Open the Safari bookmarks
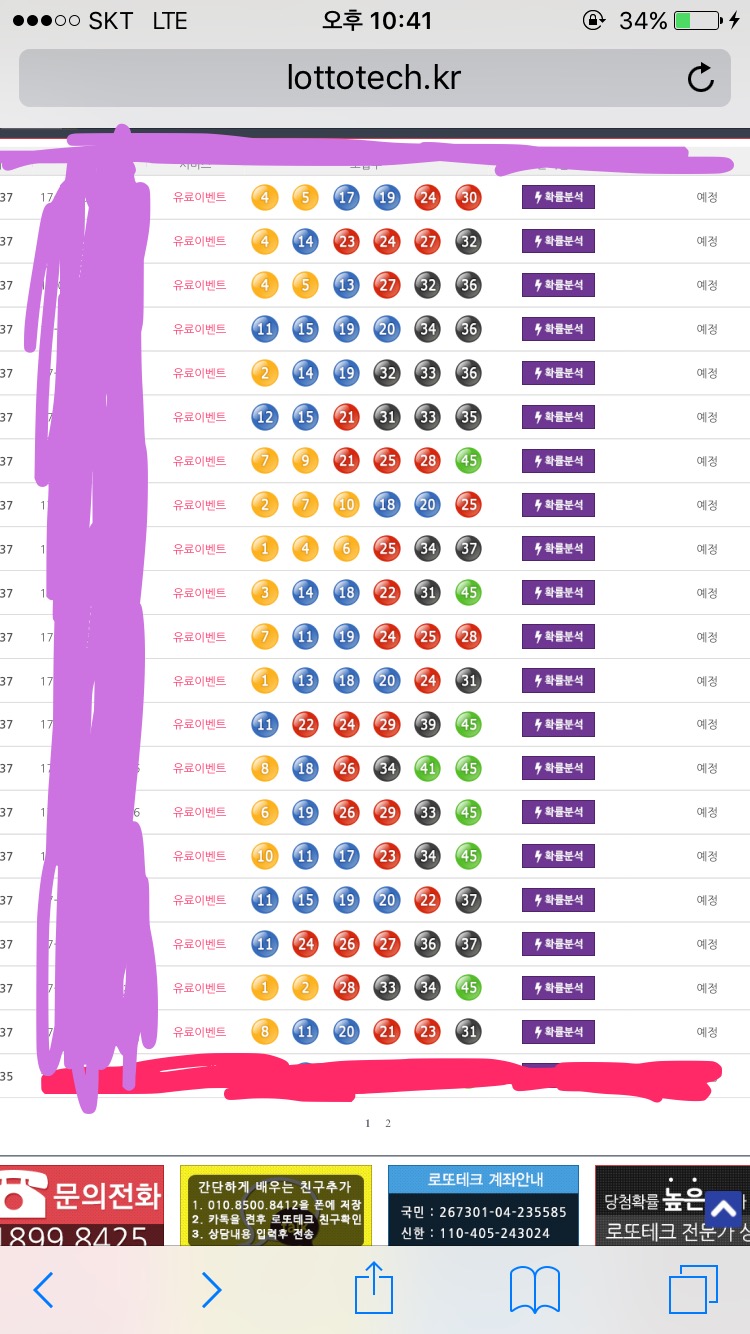This screenshot has width=750, height=1334. [x=535, y=1289]
